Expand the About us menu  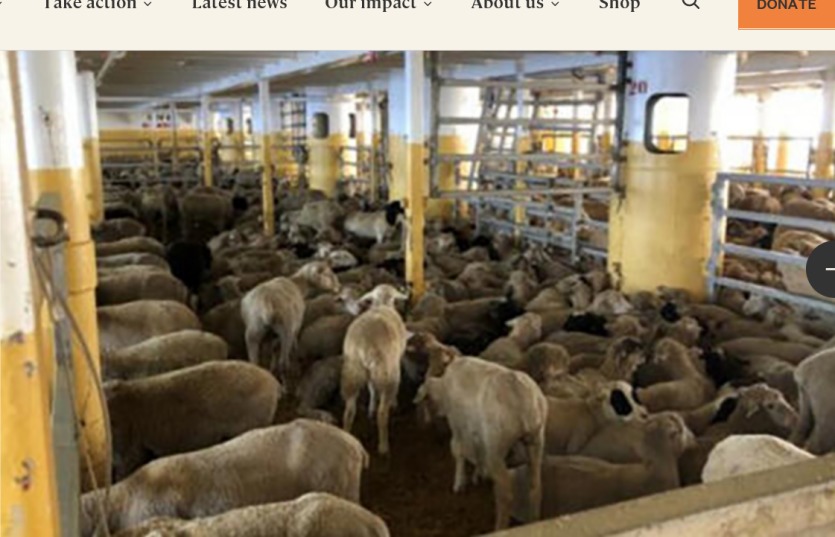[515, 6]
